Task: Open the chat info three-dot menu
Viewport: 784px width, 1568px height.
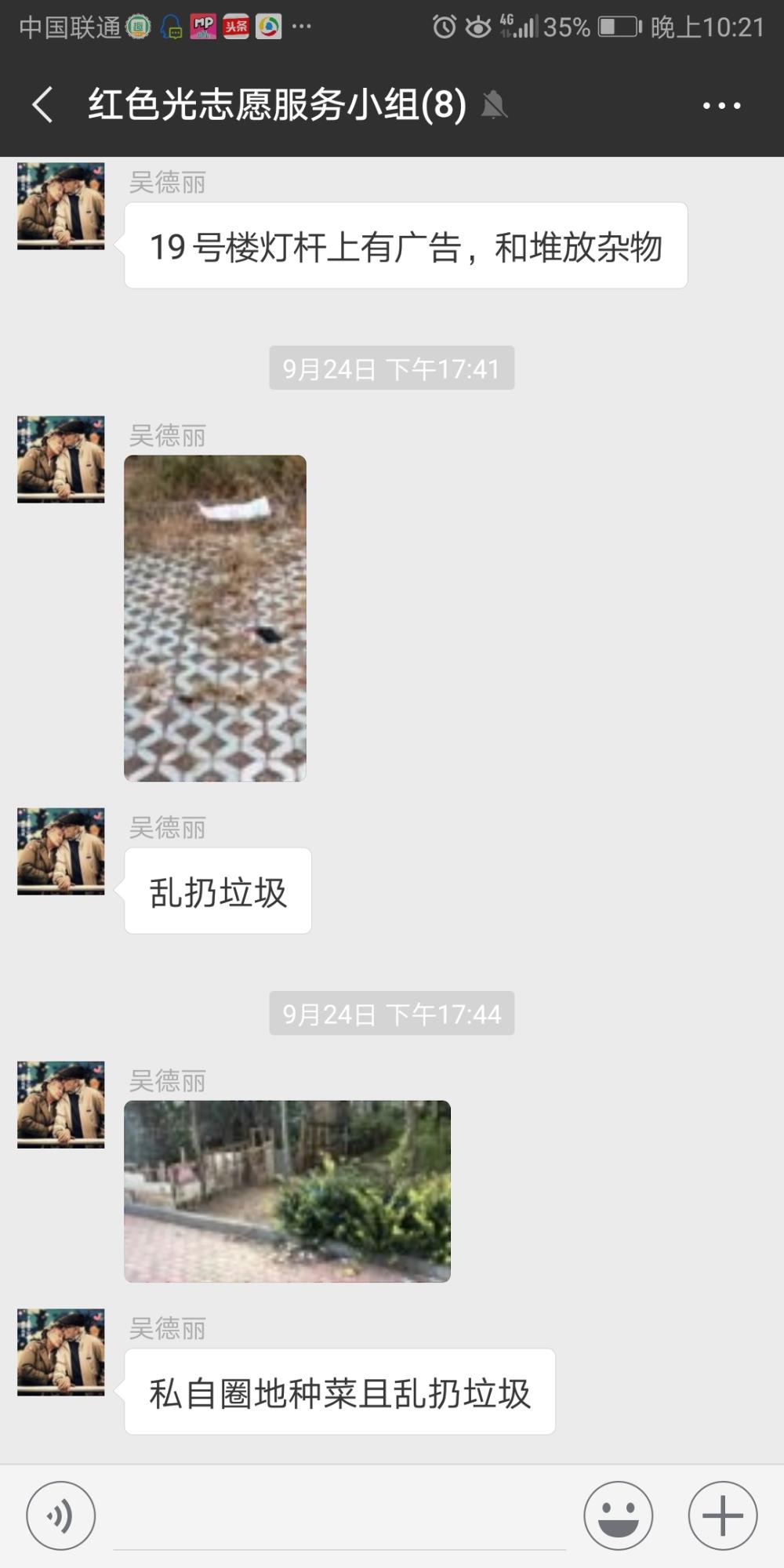Action: [721, 105]
